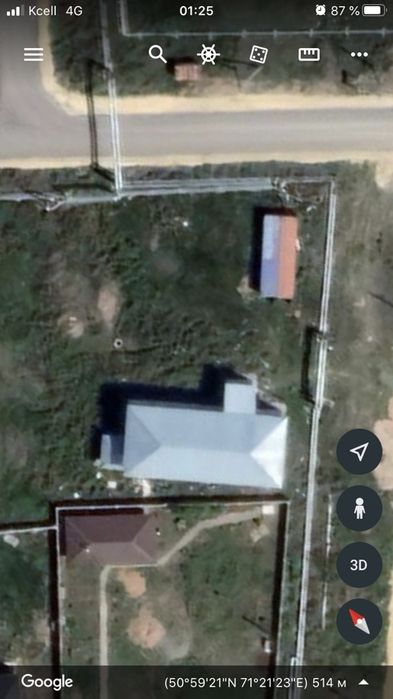Screen dimensions: 393x699
Task: Reset orientation with the compass
Action: (x=359, y=621)
